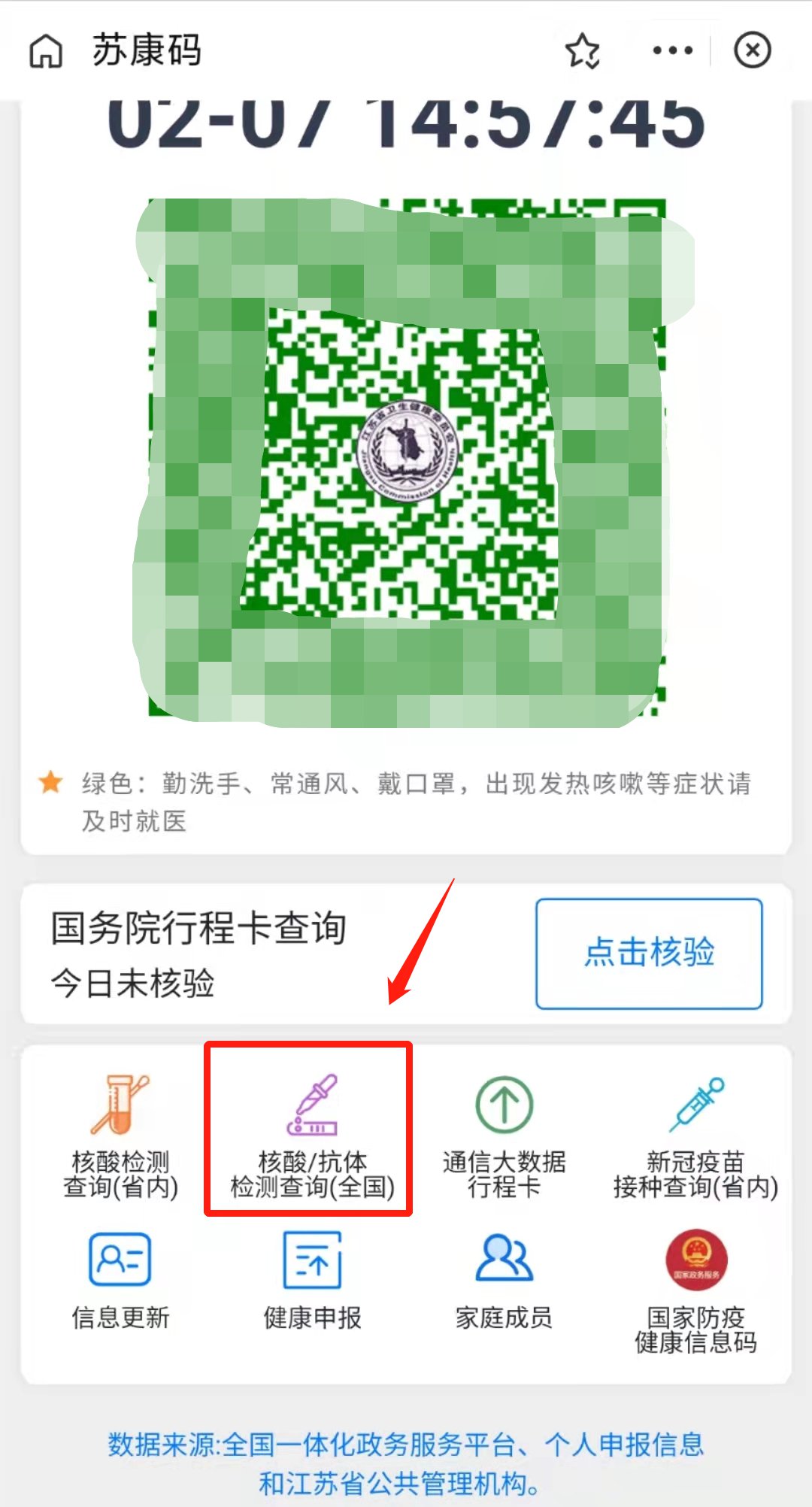This screenshot has width=812, height=1507.
Task: Open the three-dot more options menu
Action: click(x=672, y=51)
